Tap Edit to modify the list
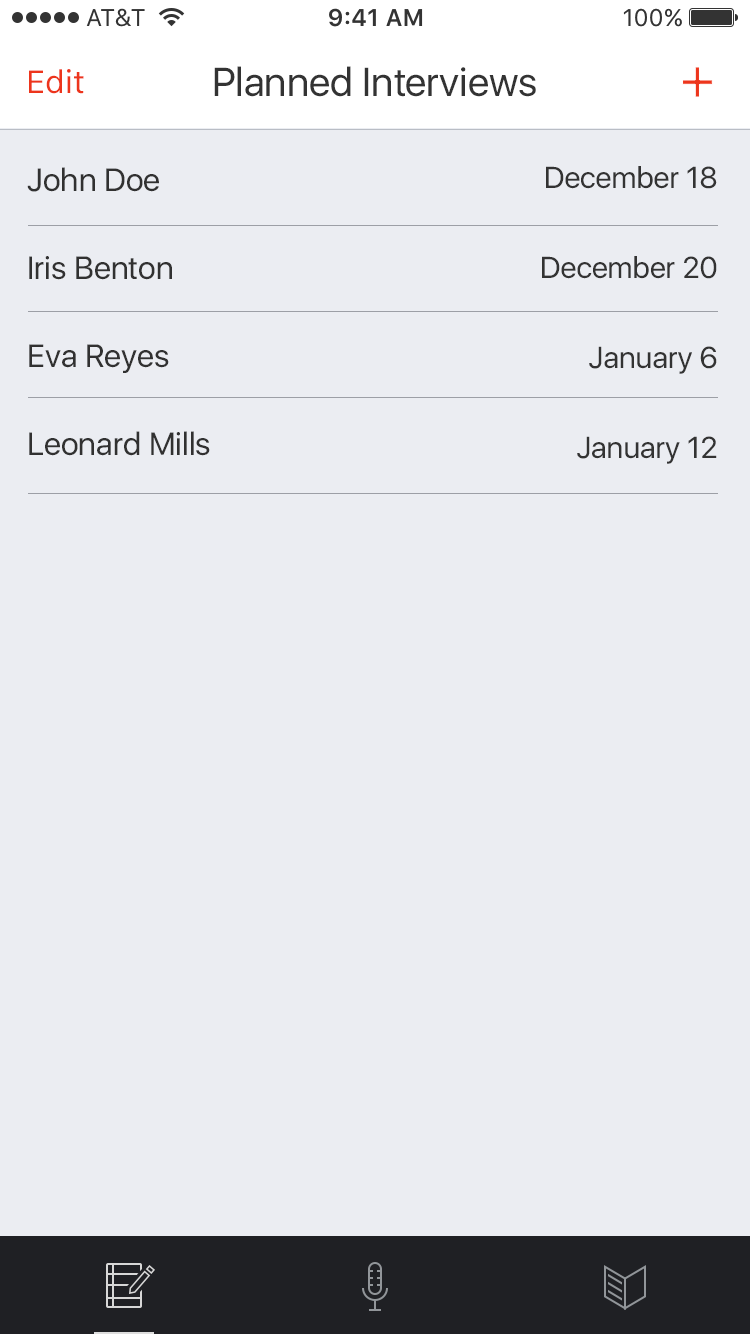 (x=56, y=82)
